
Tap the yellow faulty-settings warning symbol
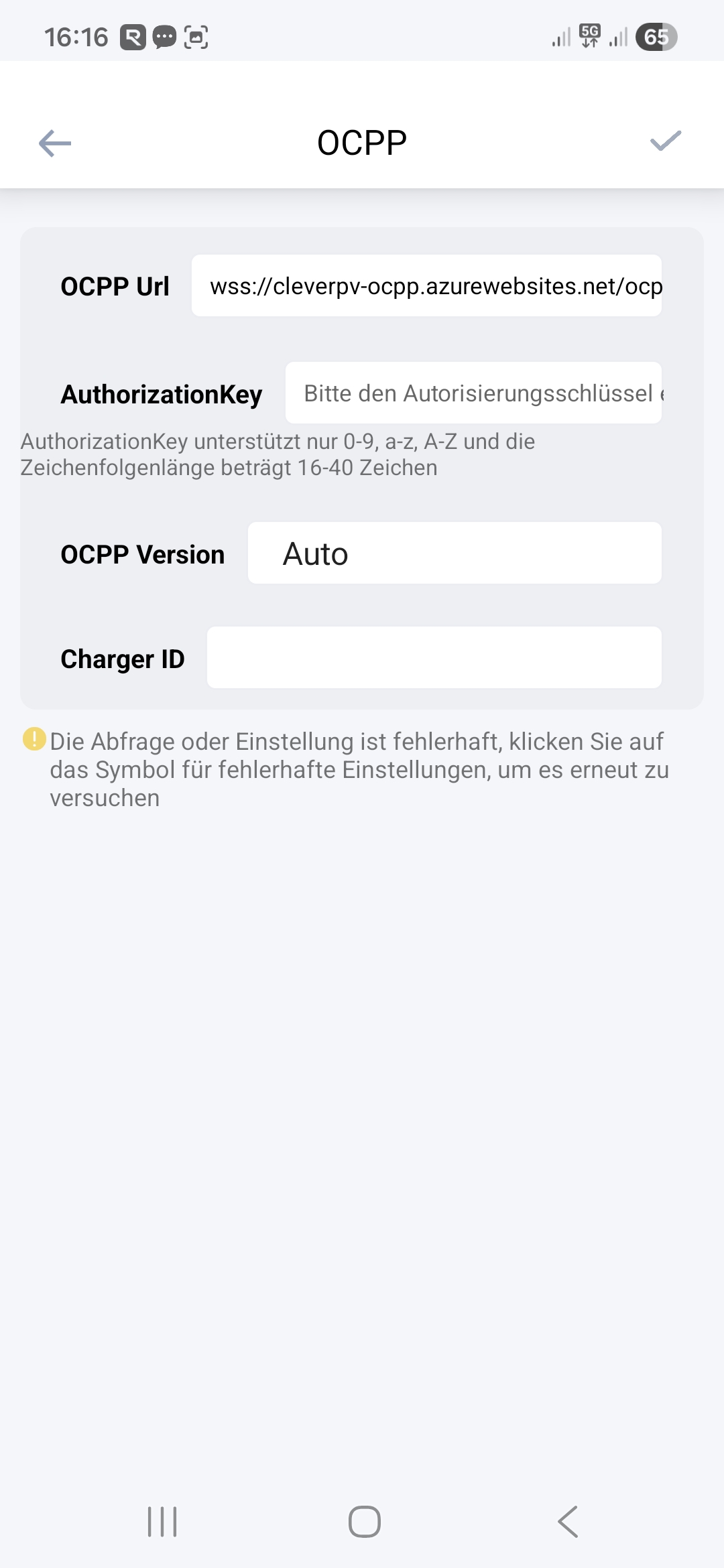[34, 740]
